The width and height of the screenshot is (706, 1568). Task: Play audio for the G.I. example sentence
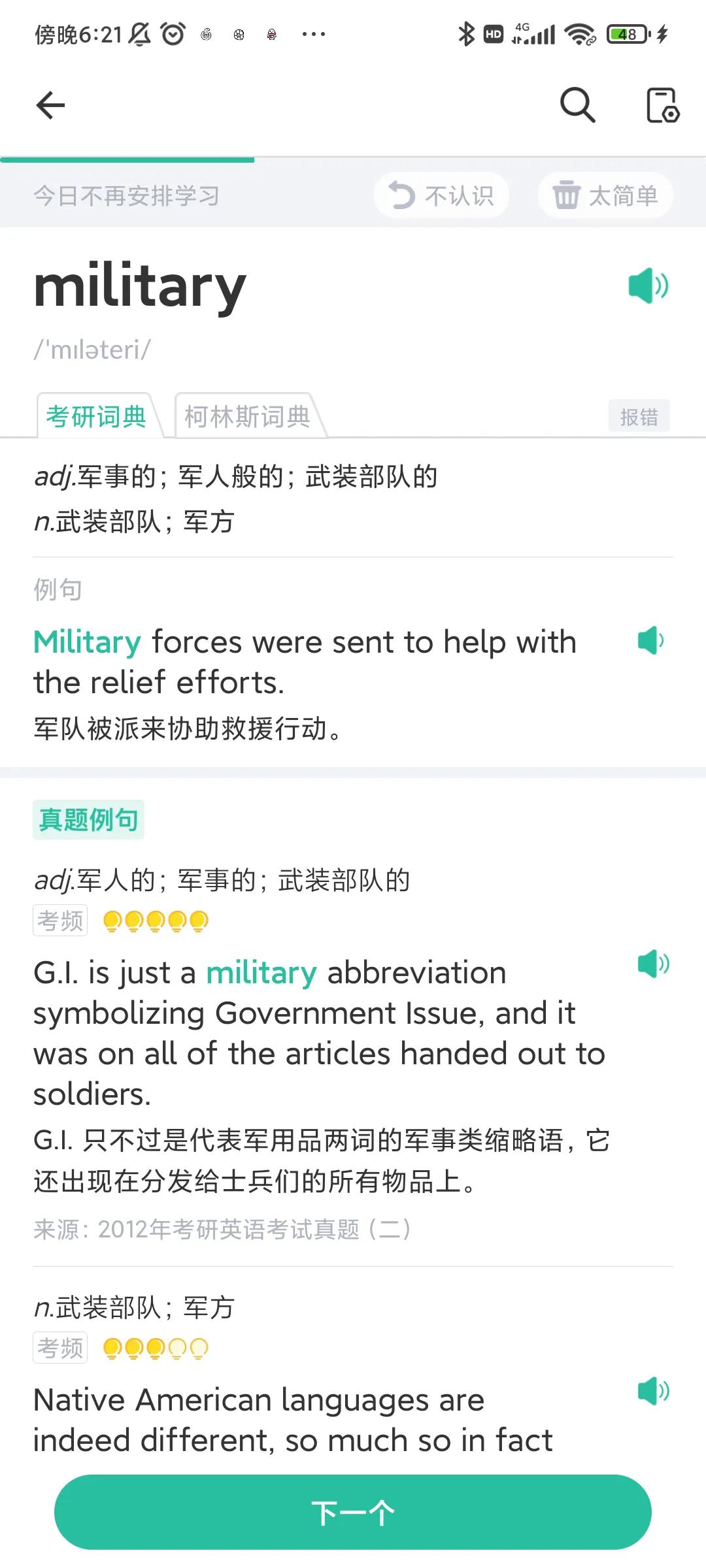click(x=654, y=962)
